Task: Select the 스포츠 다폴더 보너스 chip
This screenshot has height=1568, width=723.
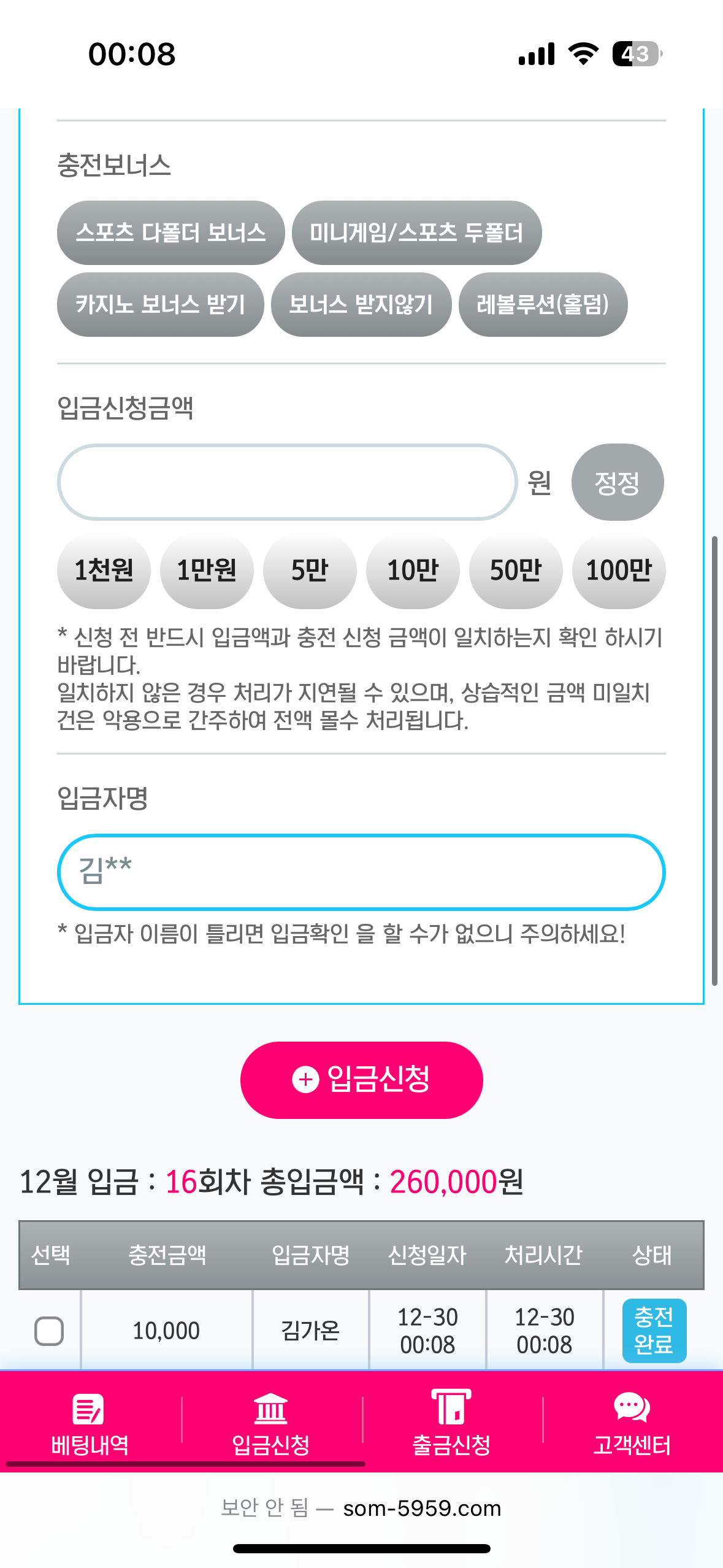Action: tap(170, 233)
